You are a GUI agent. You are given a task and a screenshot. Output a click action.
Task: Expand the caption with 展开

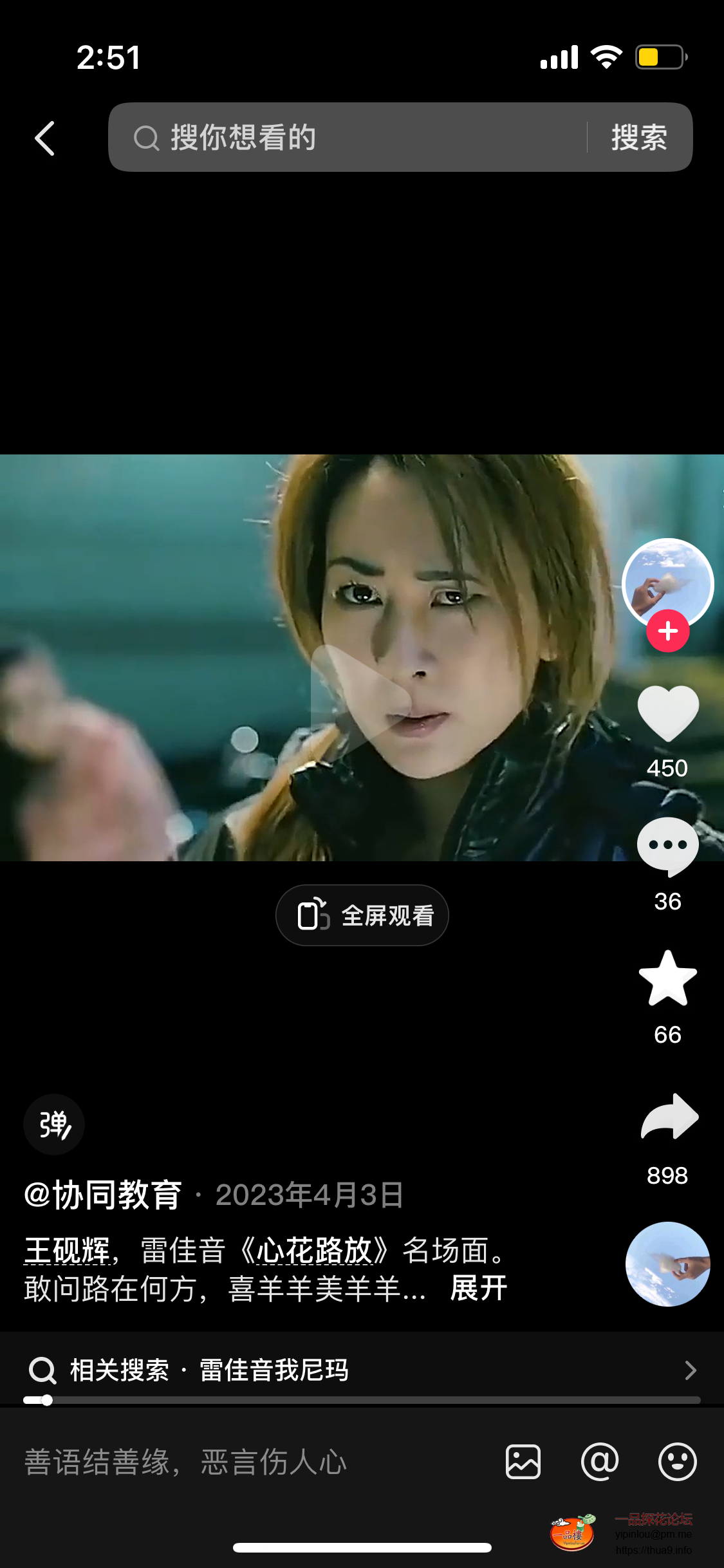coord(478,1289)
